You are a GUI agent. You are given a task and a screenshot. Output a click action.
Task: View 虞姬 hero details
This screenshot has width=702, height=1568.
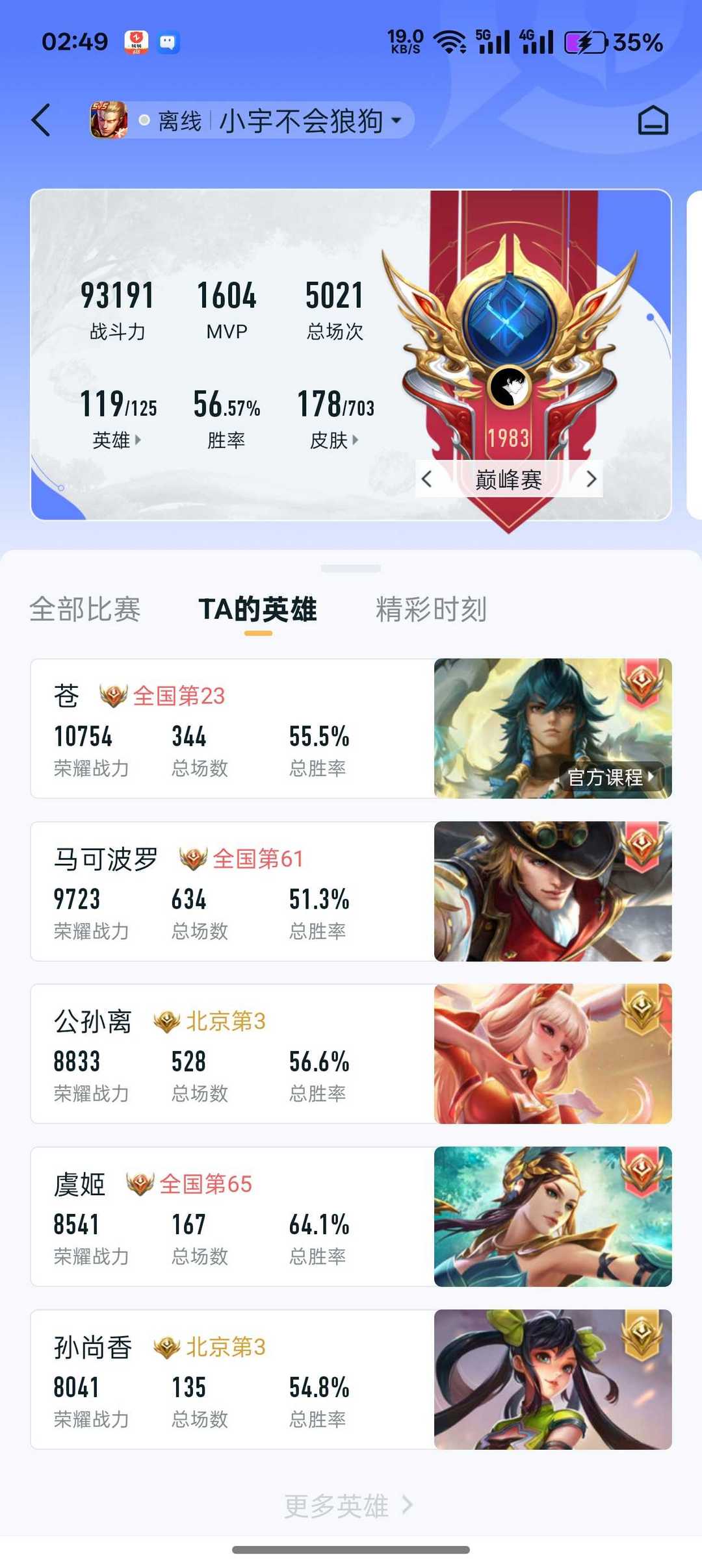click(351, 1217)
